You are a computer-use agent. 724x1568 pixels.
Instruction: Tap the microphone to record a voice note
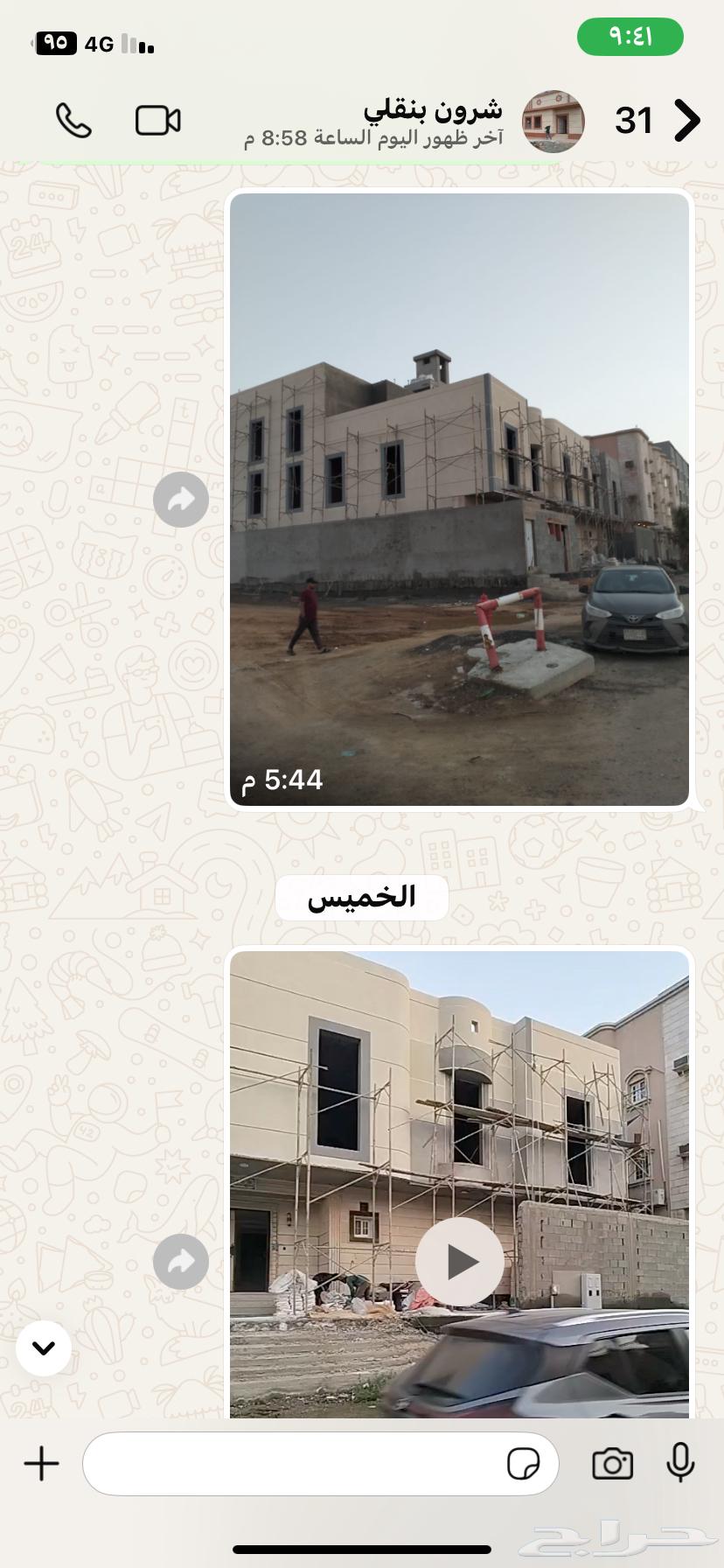(x=681, y=1463)
